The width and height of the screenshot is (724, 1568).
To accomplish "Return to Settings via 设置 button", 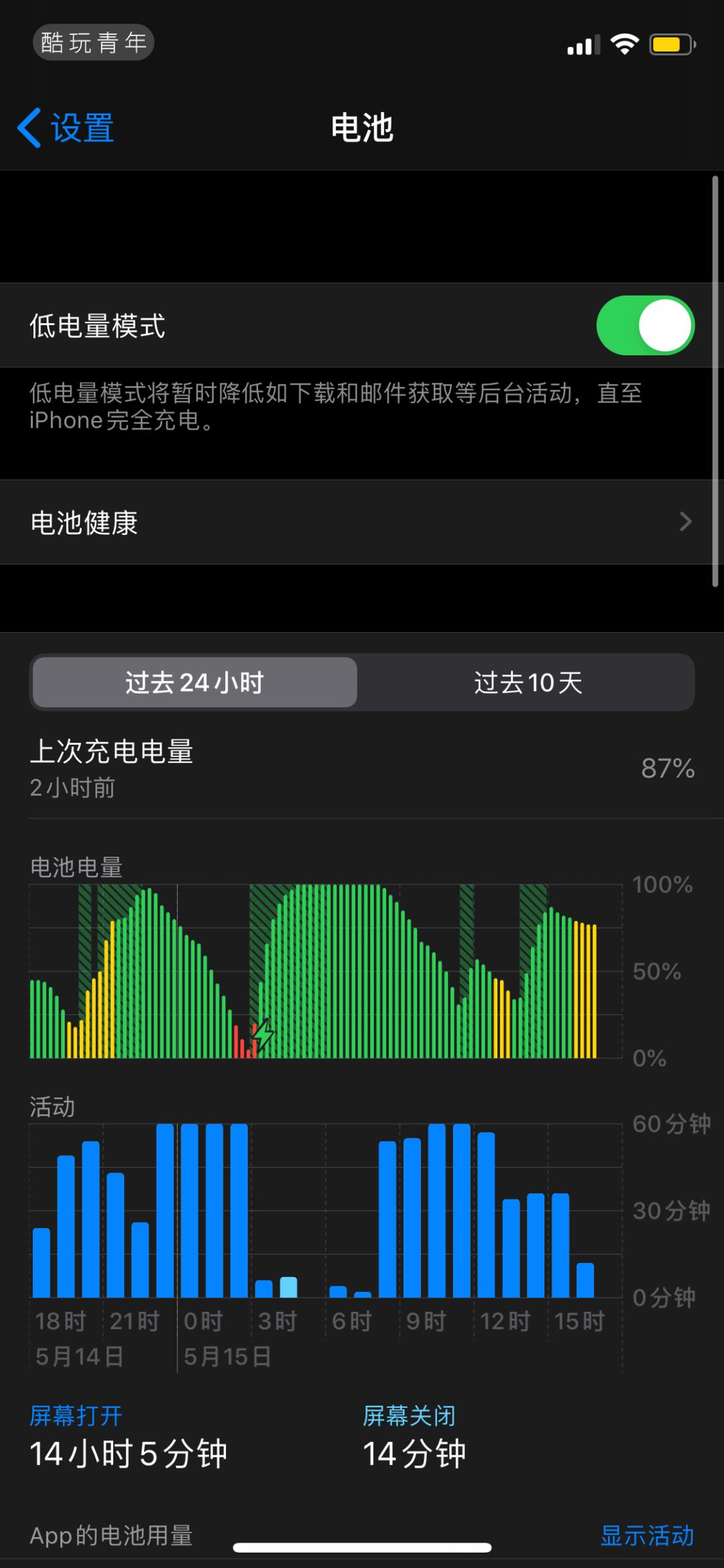I will [67, 126].
